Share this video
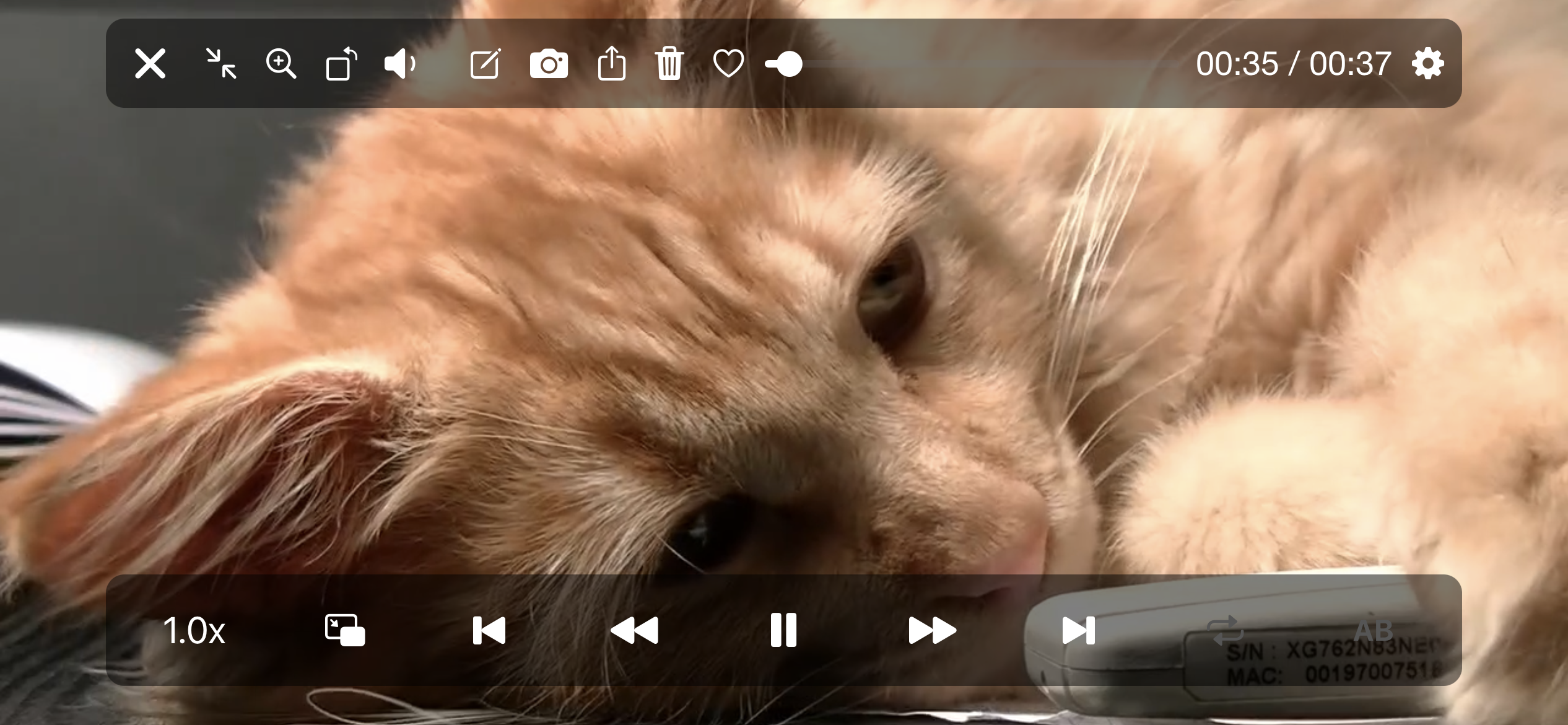This screenshot has height=725, width=1568. [612, 64]
